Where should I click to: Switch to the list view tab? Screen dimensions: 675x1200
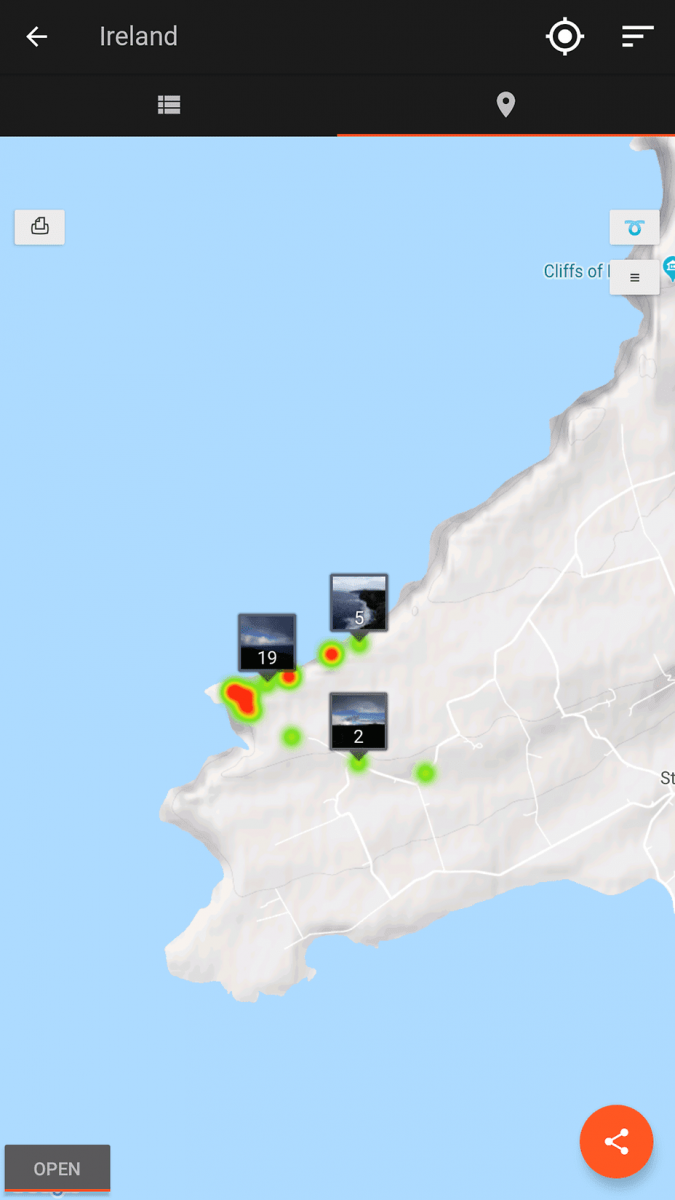pyautogui.click(x=169, y=104)
